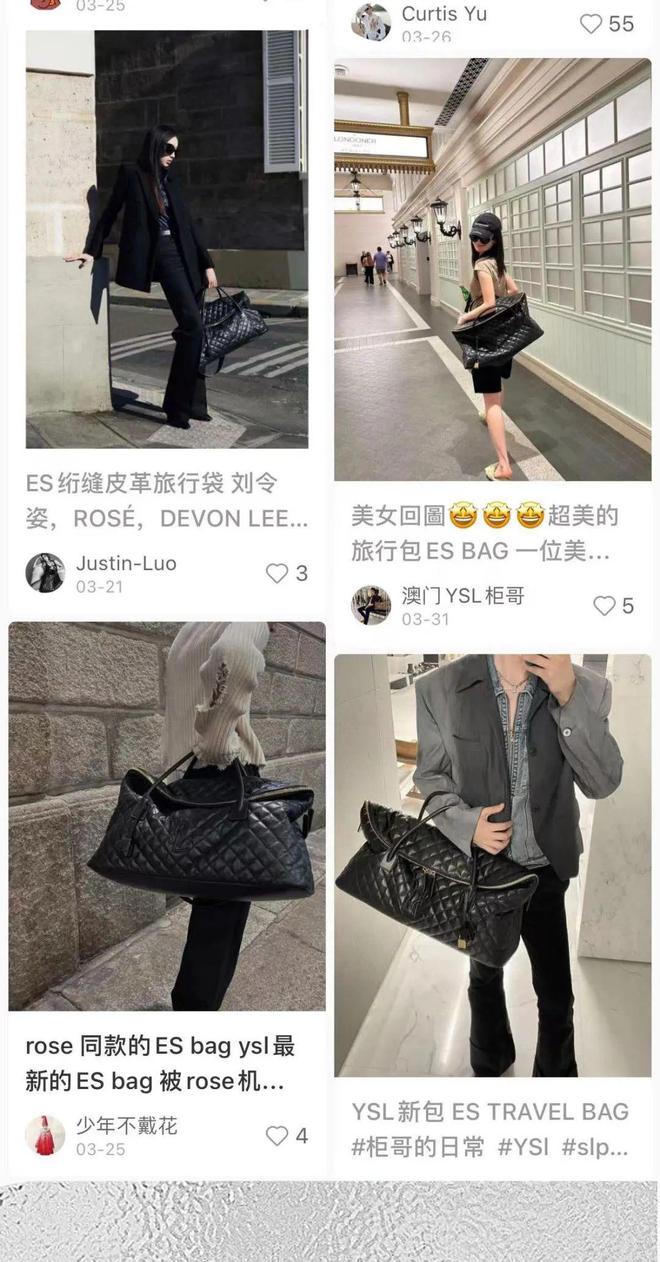Like the post by 澳门YSL柜哥
This screenshot has width=660, height=1262.
click(604, 606)
